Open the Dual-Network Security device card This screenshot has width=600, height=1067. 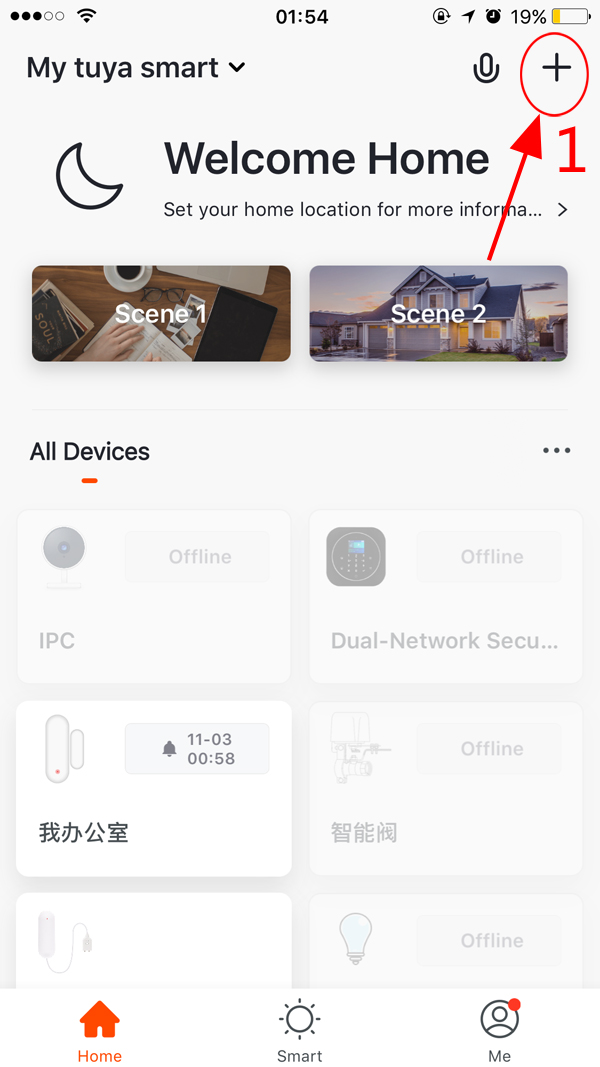446,596
